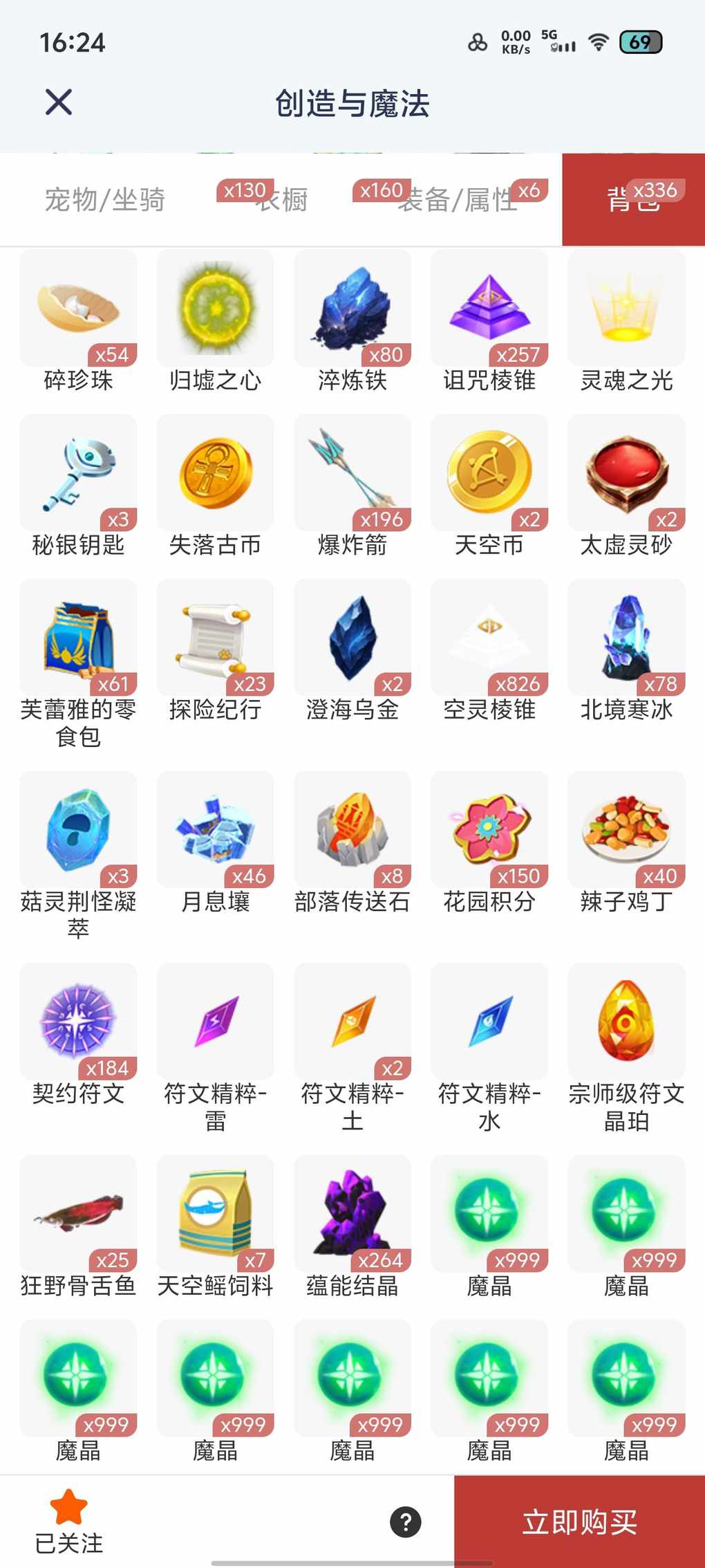Image resolution: width=705 pixels, height=1568 pixels.
Task: Switch to the 宠物/坐骑 tab
Action: (105, 200)
